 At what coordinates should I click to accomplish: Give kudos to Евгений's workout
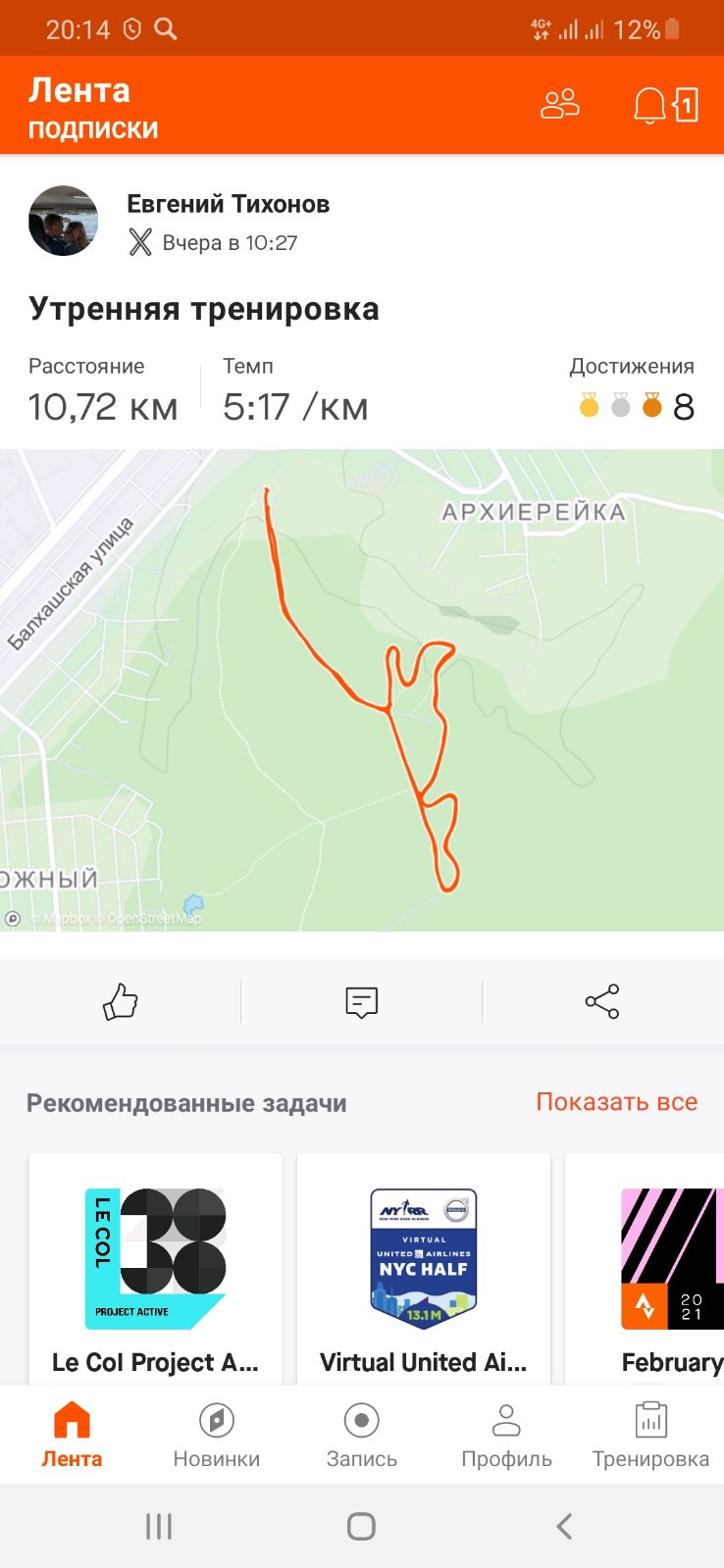tap(121, 1001)
